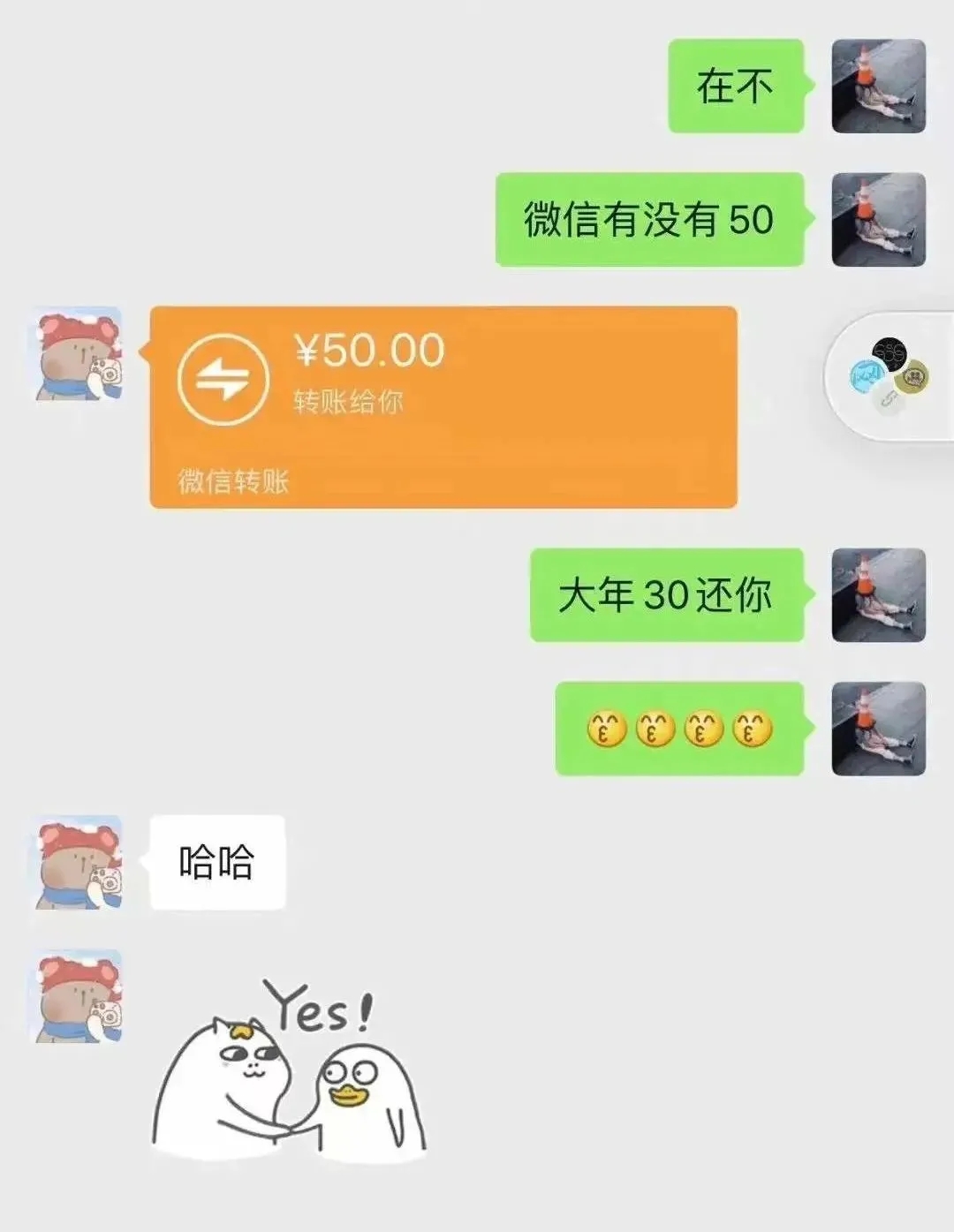Tap the bear avatar next to 哈哈
This screenshot has height=1232, width=954.
79,863
